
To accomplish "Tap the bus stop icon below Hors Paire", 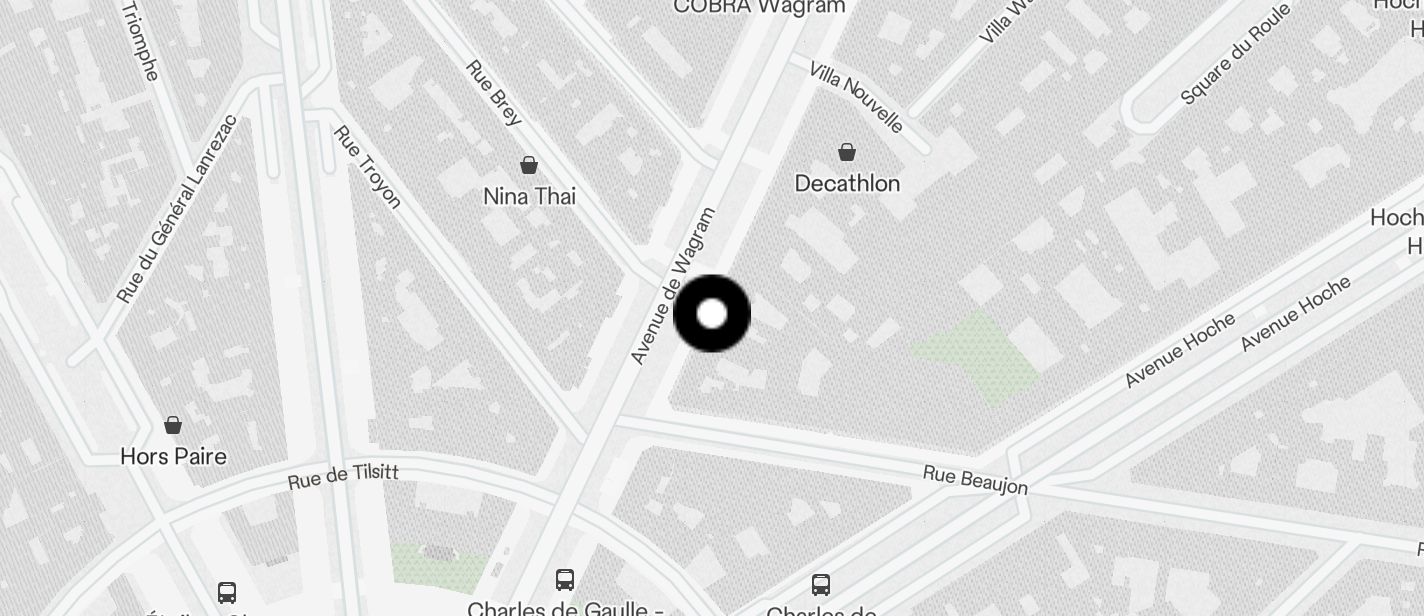I will point(227,592).
